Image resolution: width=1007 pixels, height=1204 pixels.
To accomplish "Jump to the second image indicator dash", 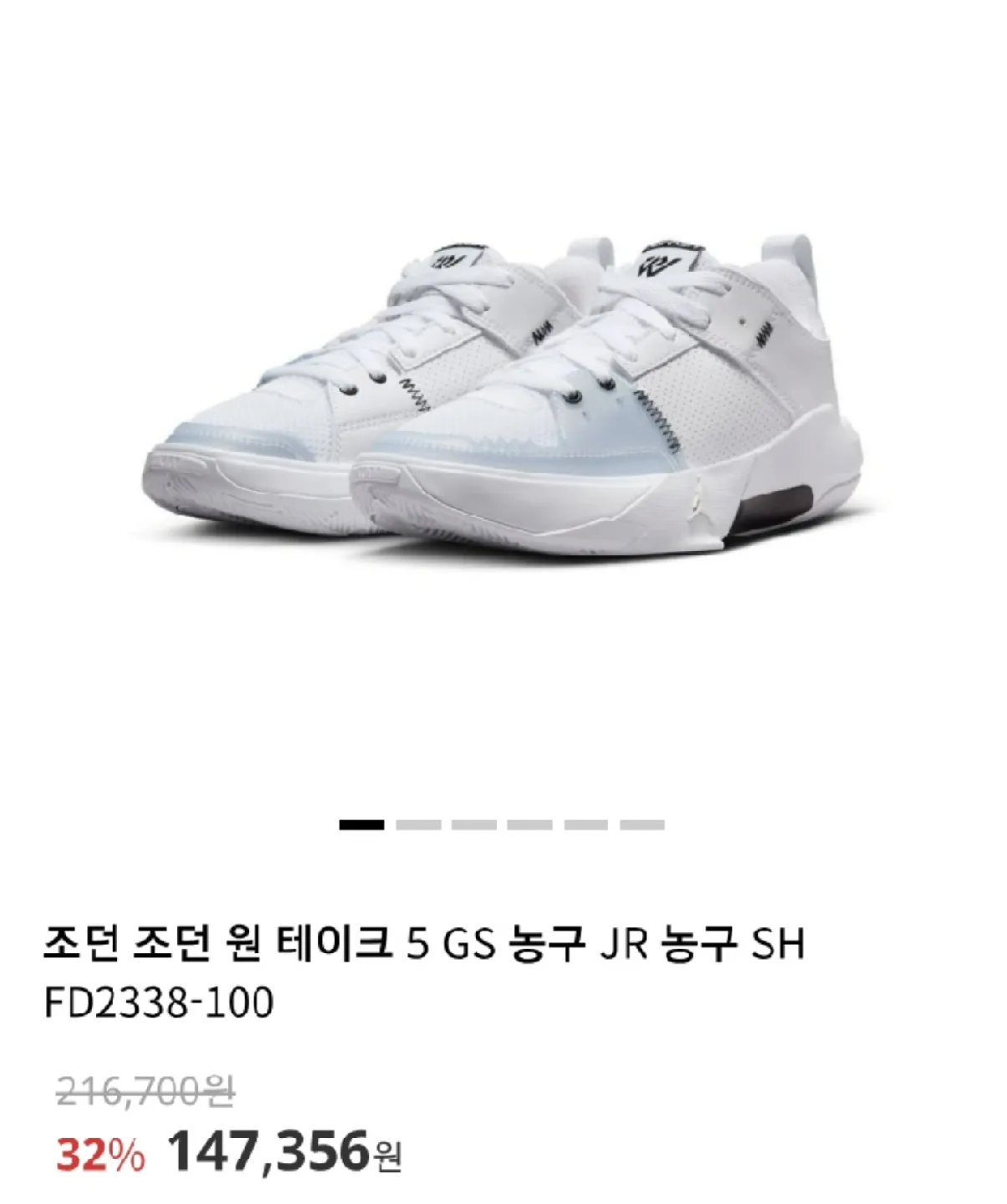I will [418, 825].
